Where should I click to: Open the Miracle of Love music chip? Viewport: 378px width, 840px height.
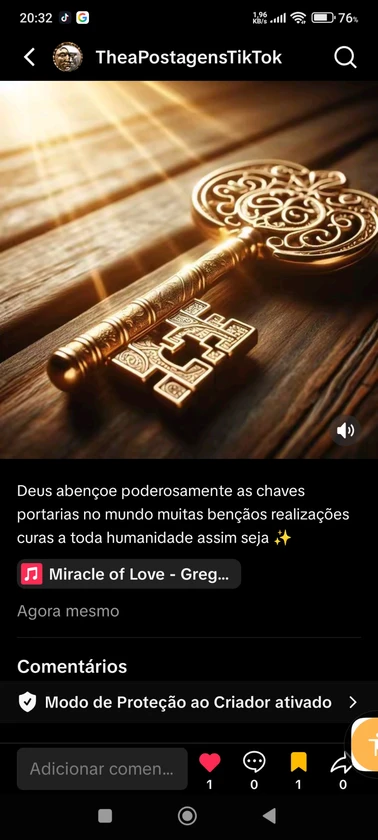pos(129,574)
